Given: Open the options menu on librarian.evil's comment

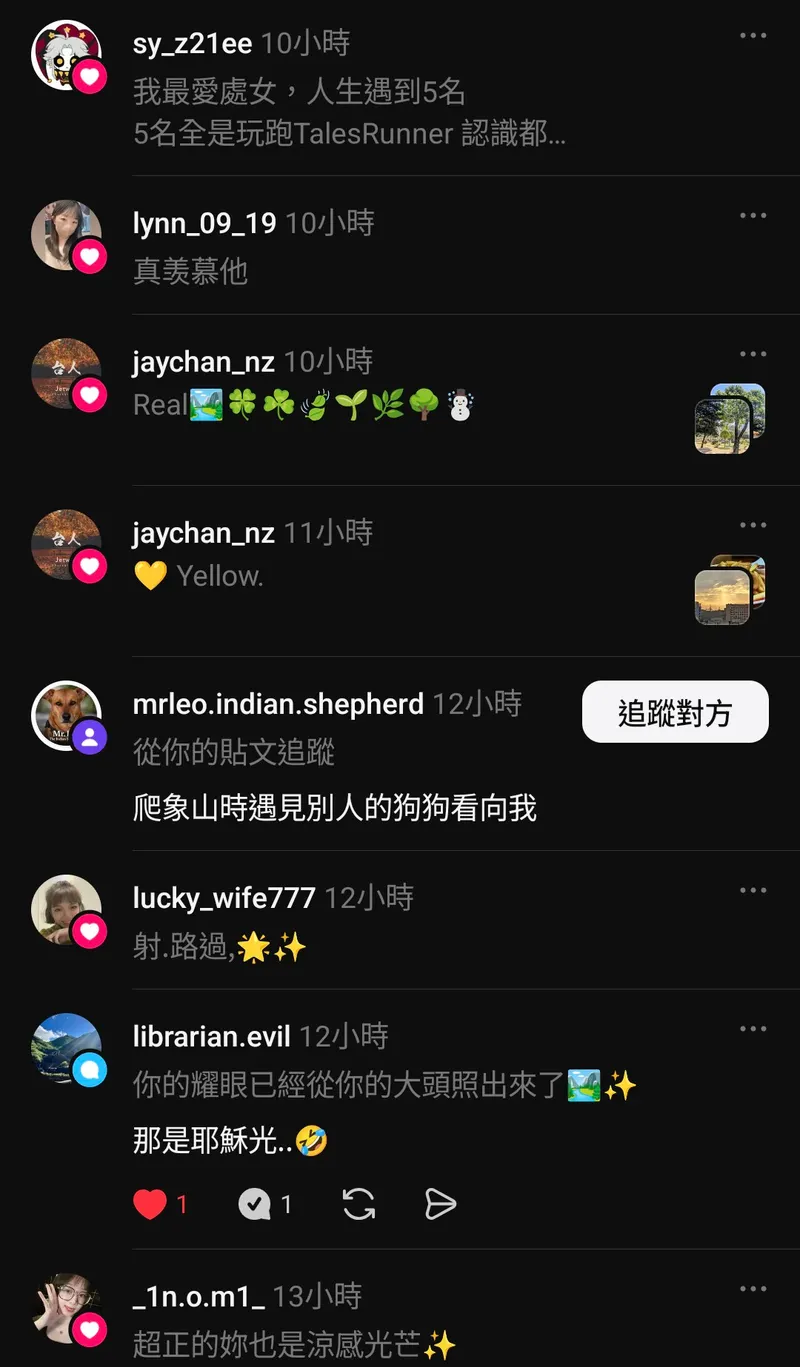Looking at the screenshot, I should coord(751,1028).
